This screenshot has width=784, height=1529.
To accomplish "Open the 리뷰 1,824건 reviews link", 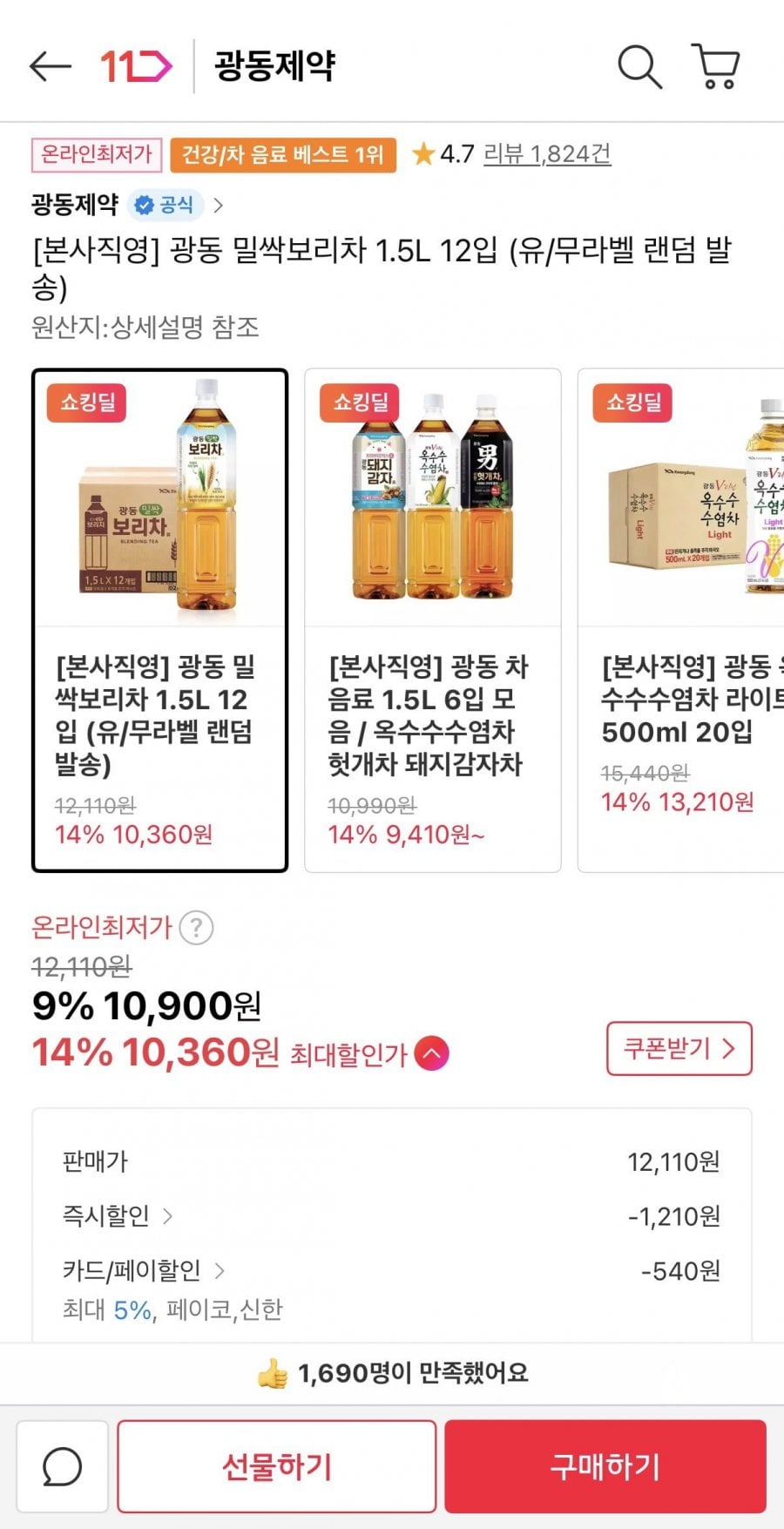I will point(547,154).
